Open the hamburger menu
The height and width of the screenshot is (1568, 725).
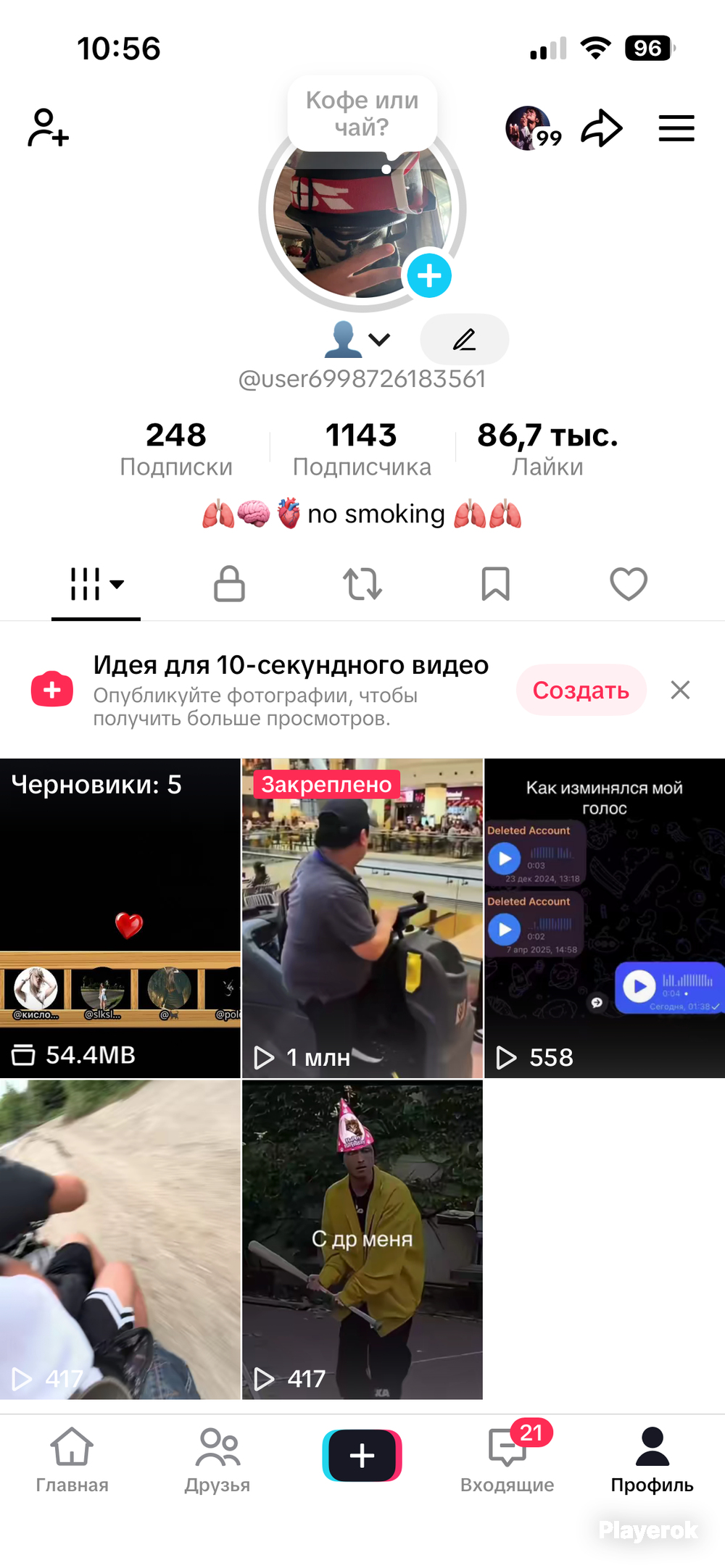(676, 128)
